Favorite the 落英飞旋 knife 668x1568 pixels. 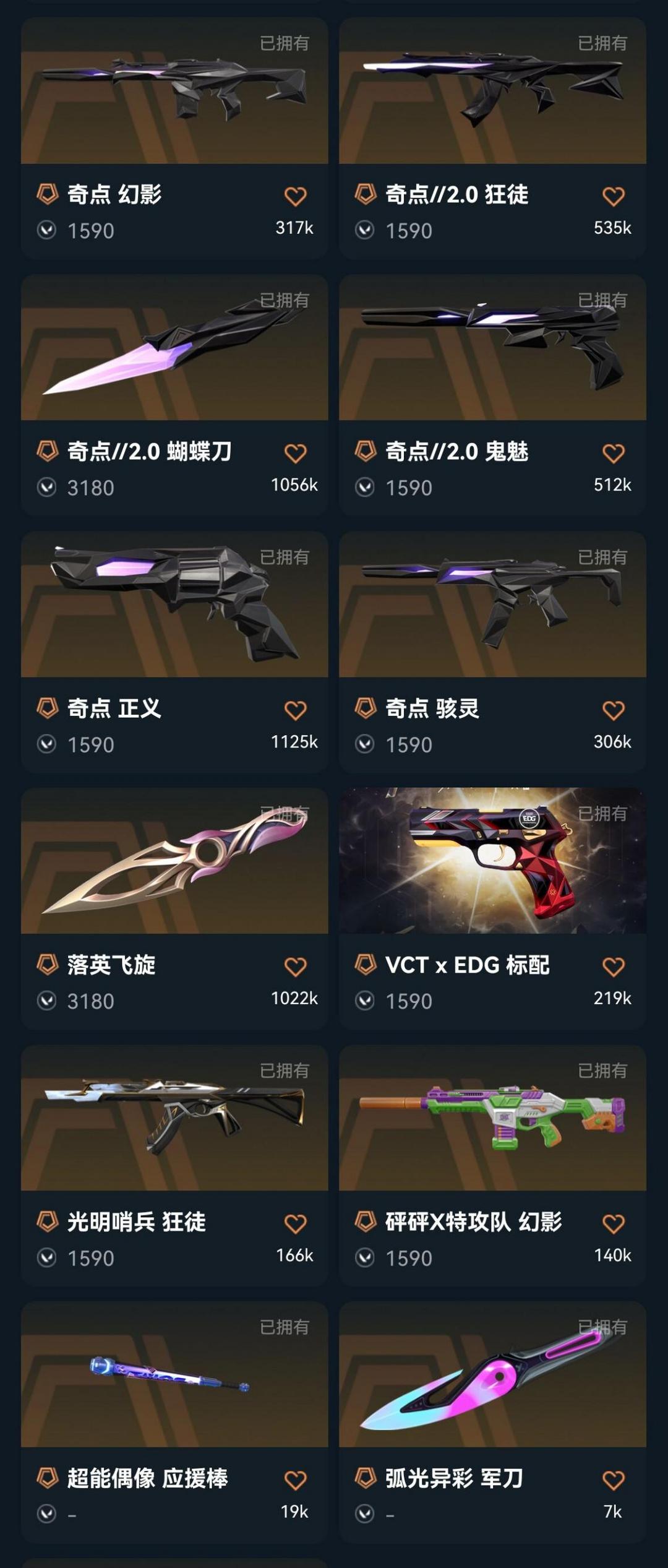pyautogui.click(x=295, y=967)
